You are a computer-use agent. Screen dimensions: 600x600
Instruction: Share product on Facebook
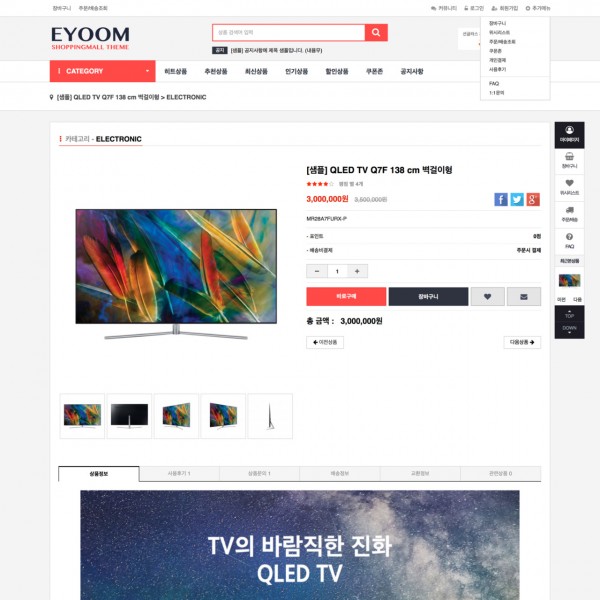coord(501,199)
